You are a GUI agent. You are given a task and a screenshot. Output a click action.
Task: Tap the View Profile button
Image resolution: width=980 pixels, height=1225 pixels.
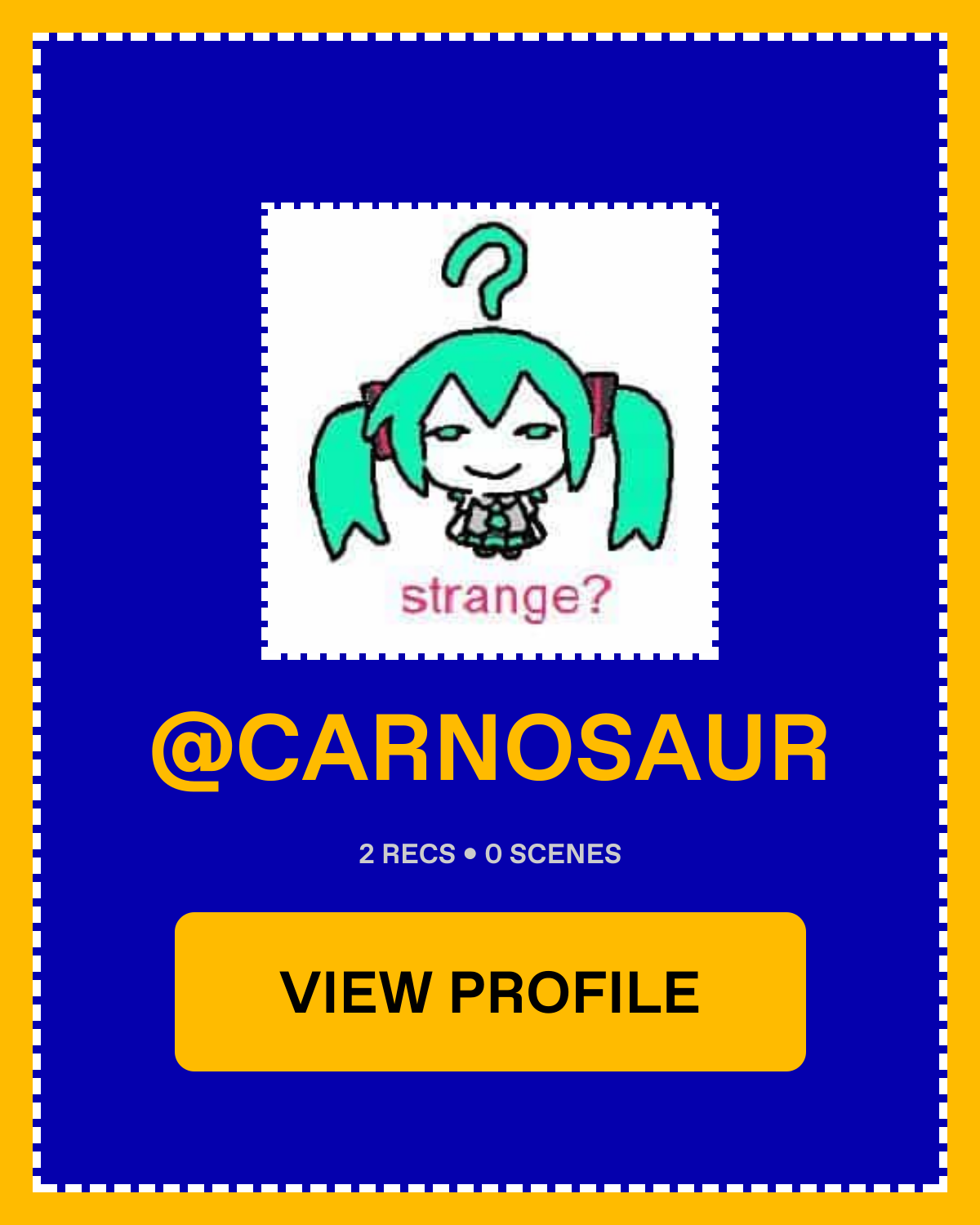(490, 991)
